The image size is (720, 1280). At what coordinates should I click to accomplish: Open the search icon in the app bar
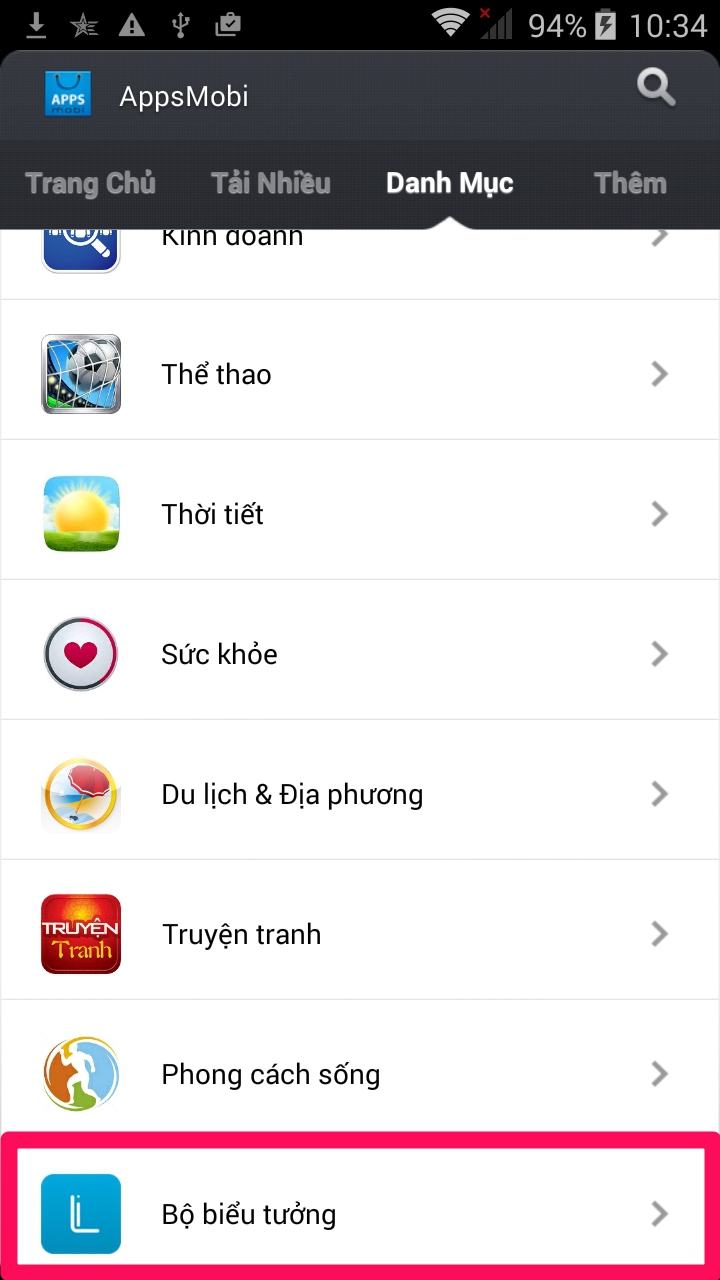(656, 90)
